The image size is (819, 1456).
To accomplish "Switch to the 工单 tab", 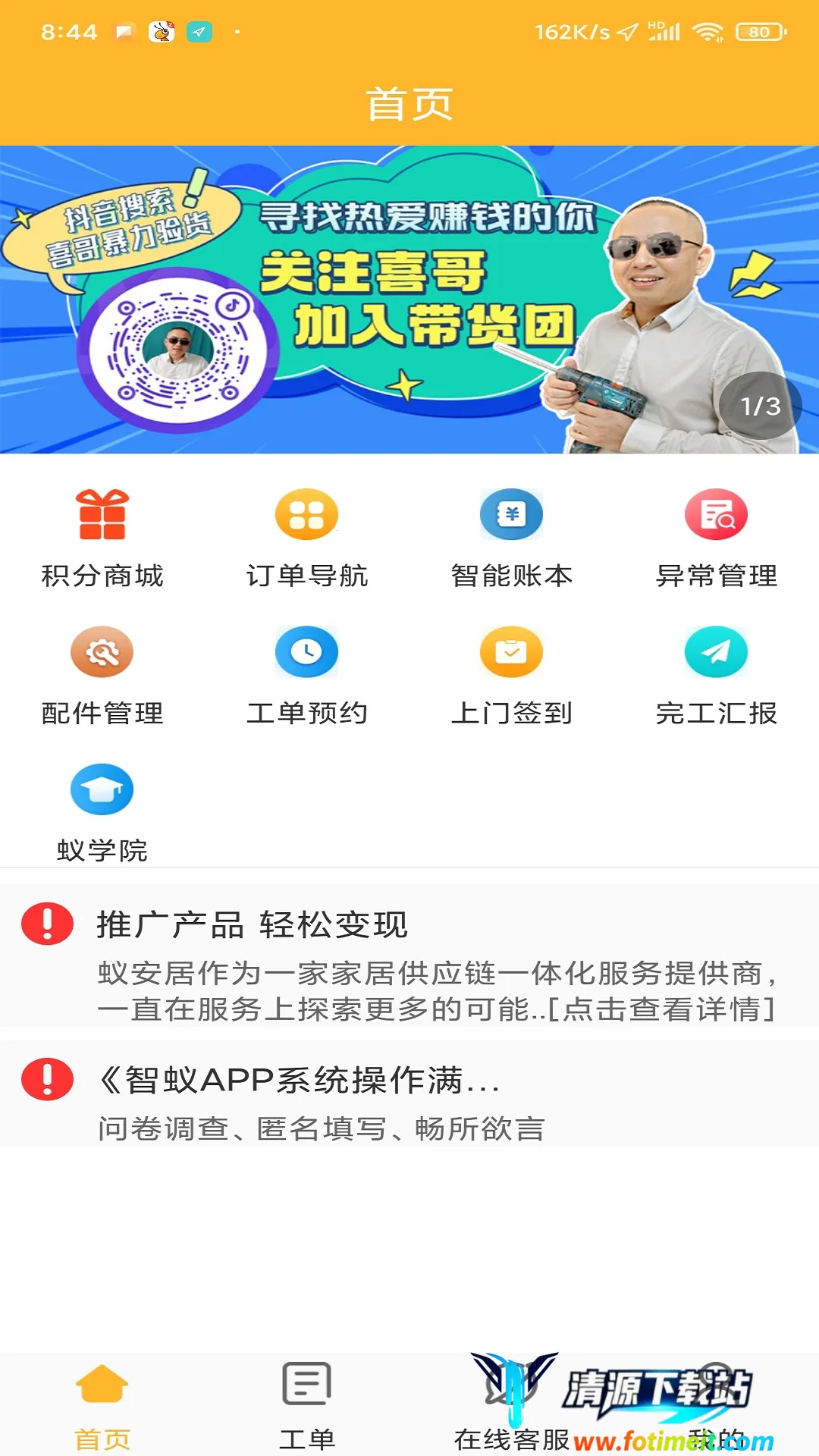I will click(307, 1404).
